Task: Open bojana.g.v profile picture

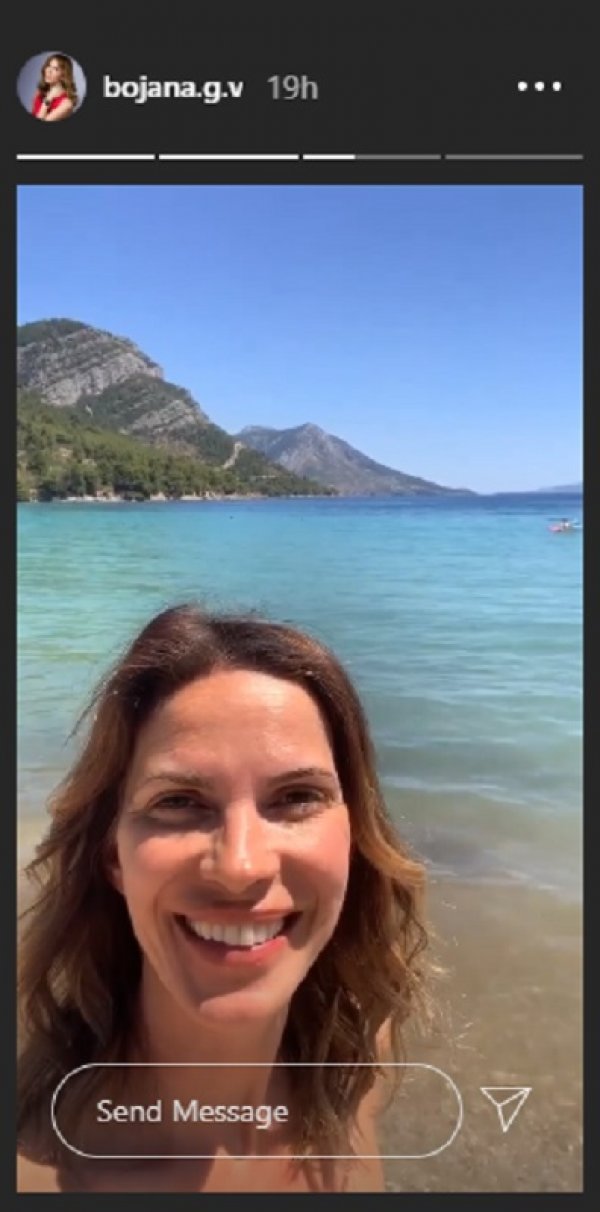Action: point(51,87)
